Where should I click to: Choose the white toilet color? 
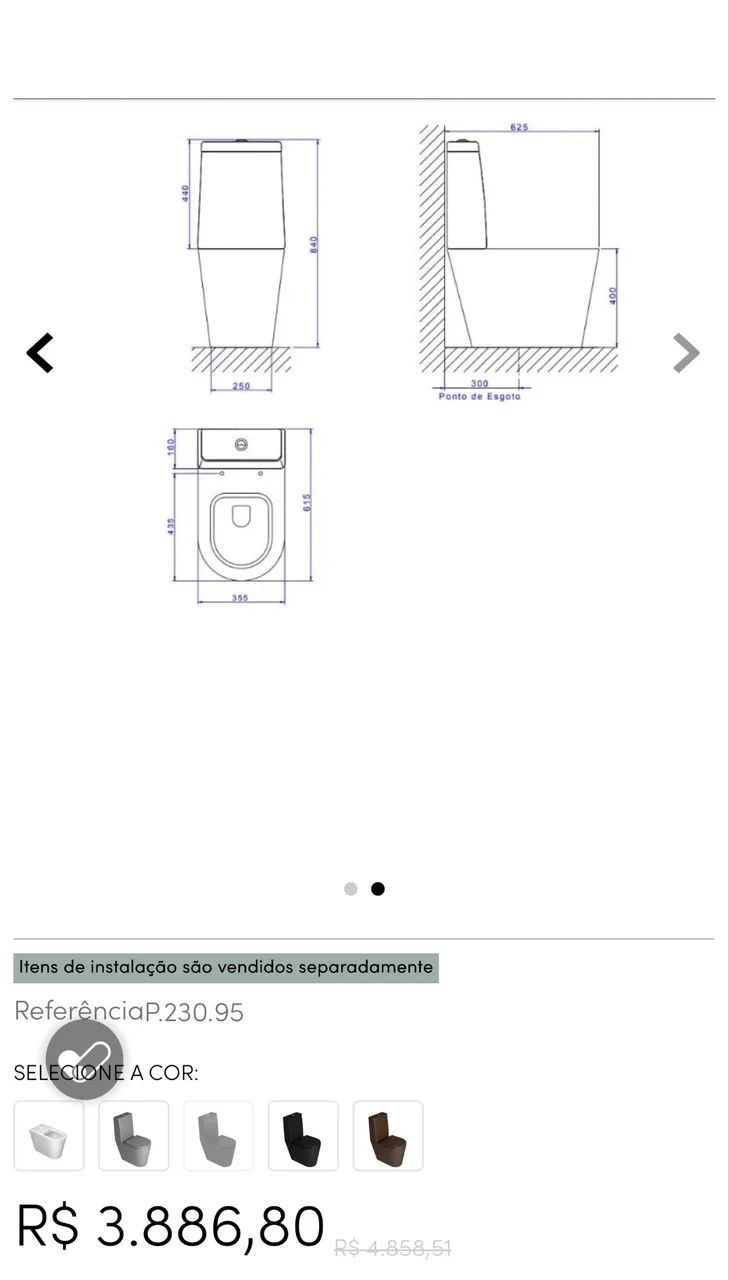[x=49, y=1136]
